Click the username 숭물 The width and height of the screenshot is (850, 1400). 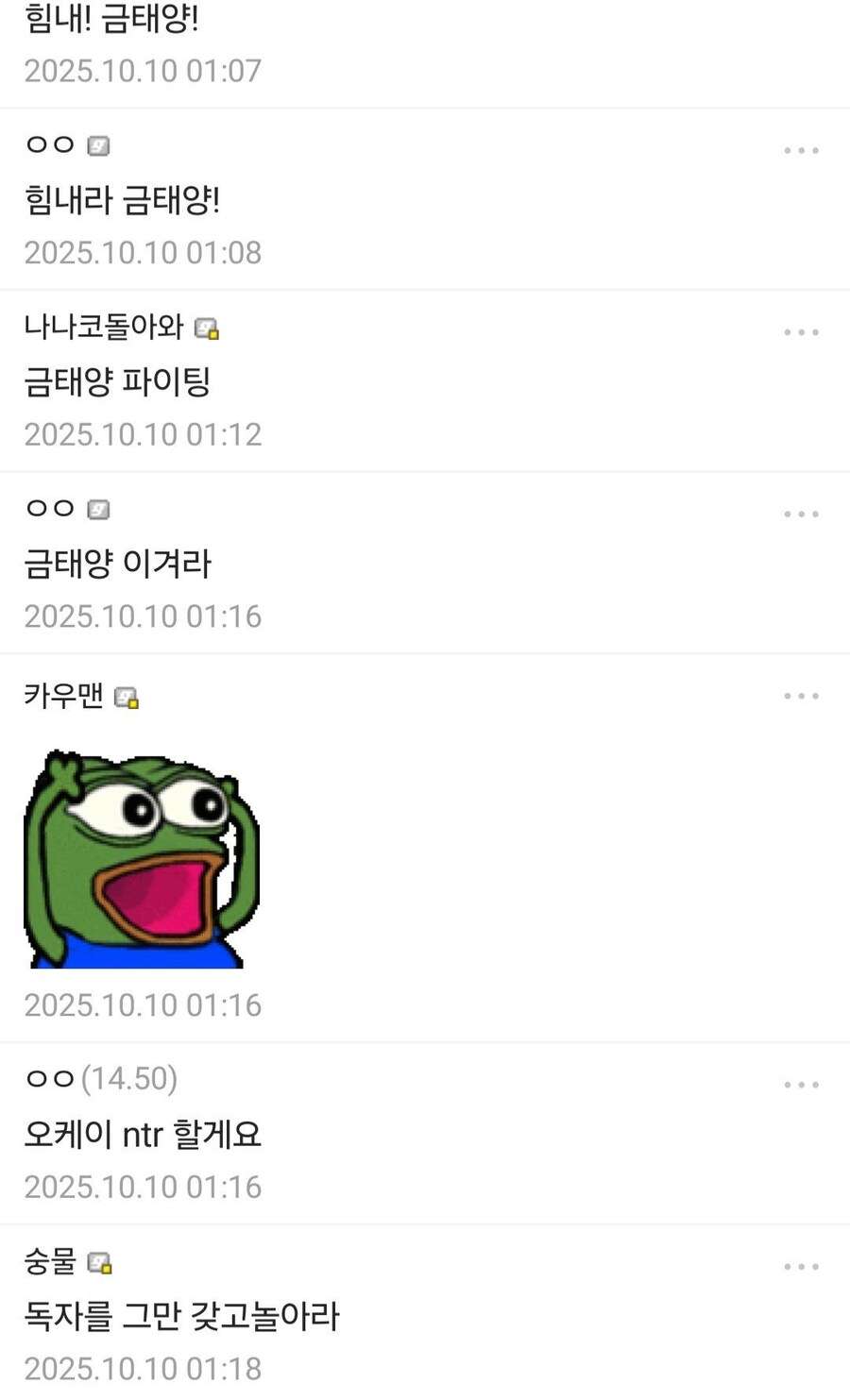pos(45,1262)
